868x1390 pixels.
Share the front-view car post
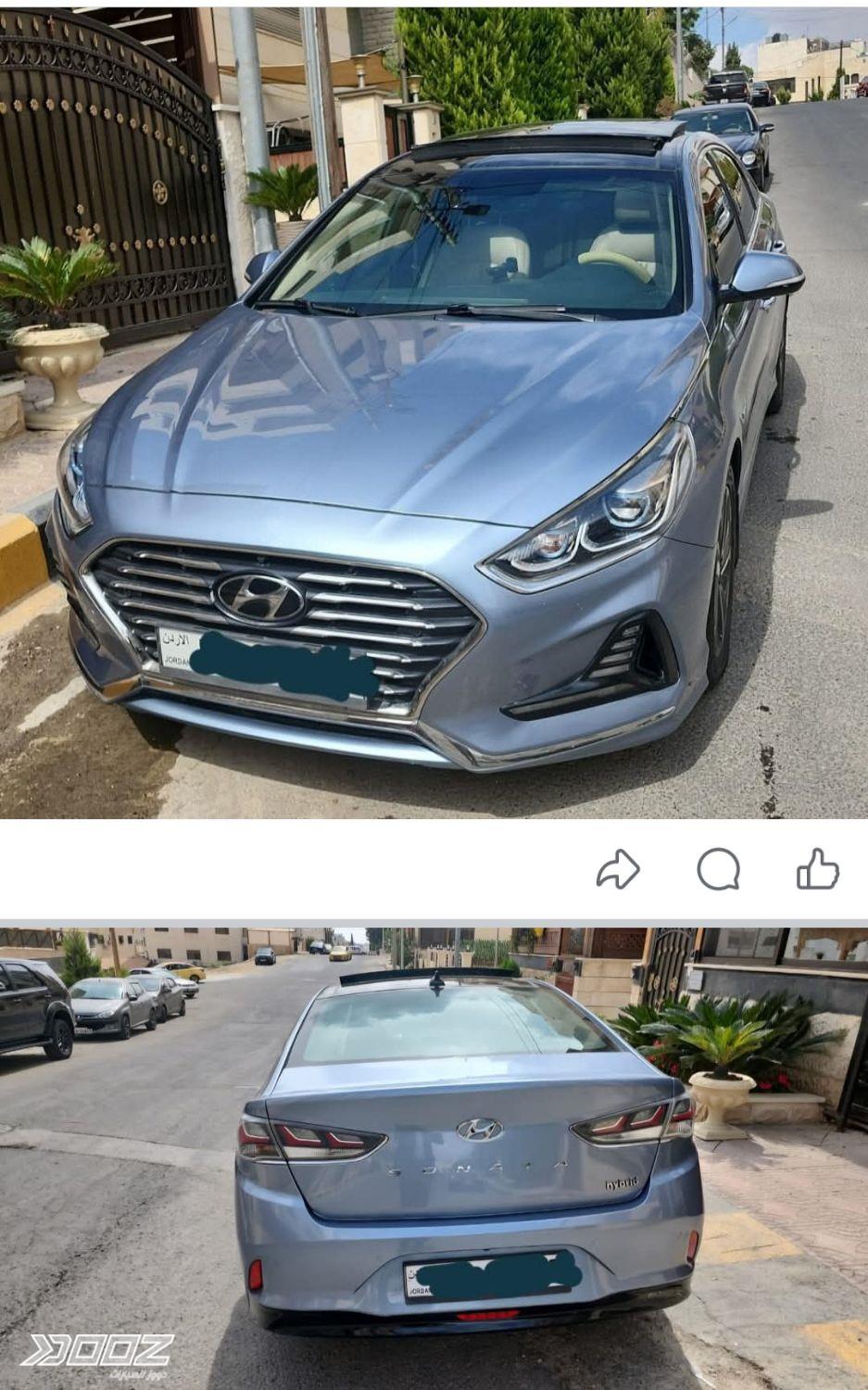pos(618,869)
